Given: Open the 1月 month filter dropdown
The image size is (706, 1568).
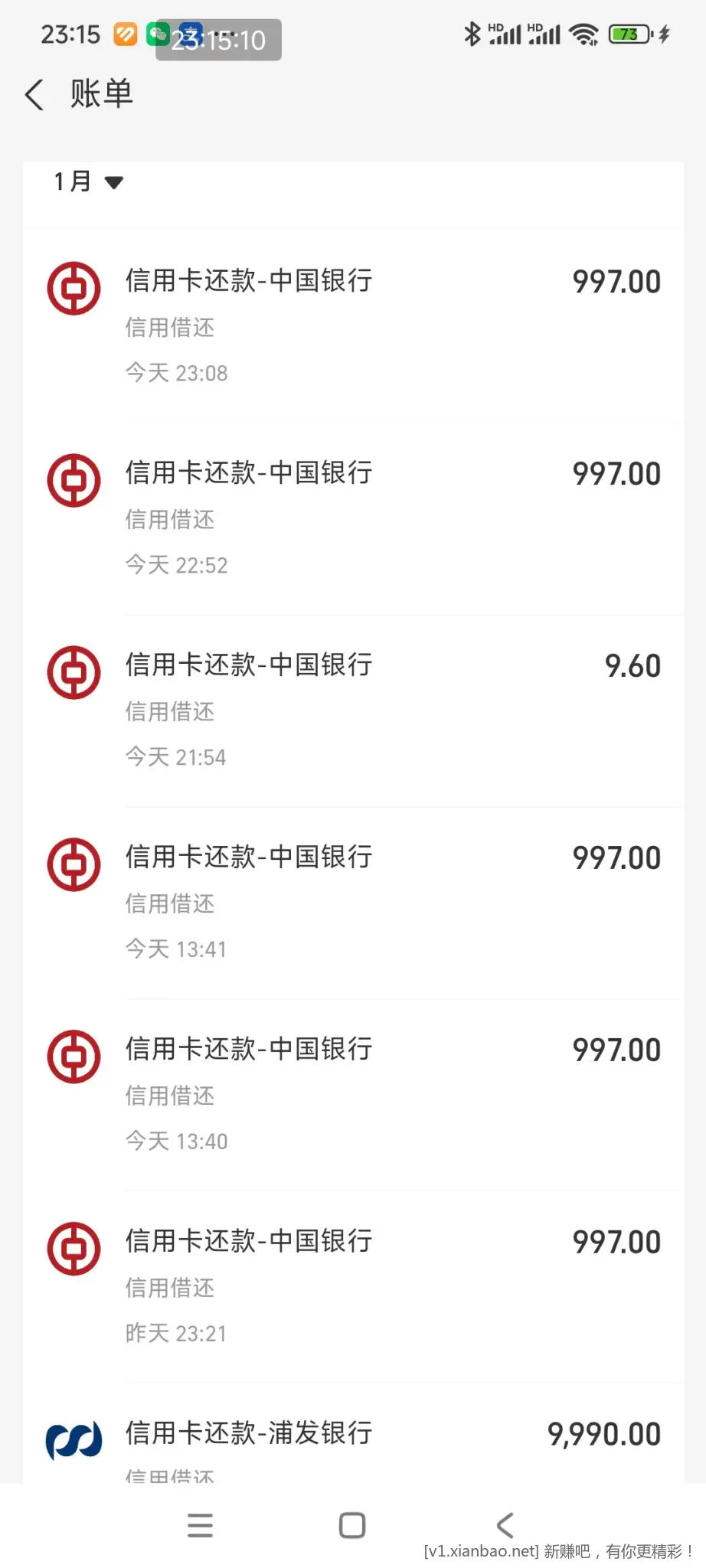Looking at the screenshot, I should [73, 181].
